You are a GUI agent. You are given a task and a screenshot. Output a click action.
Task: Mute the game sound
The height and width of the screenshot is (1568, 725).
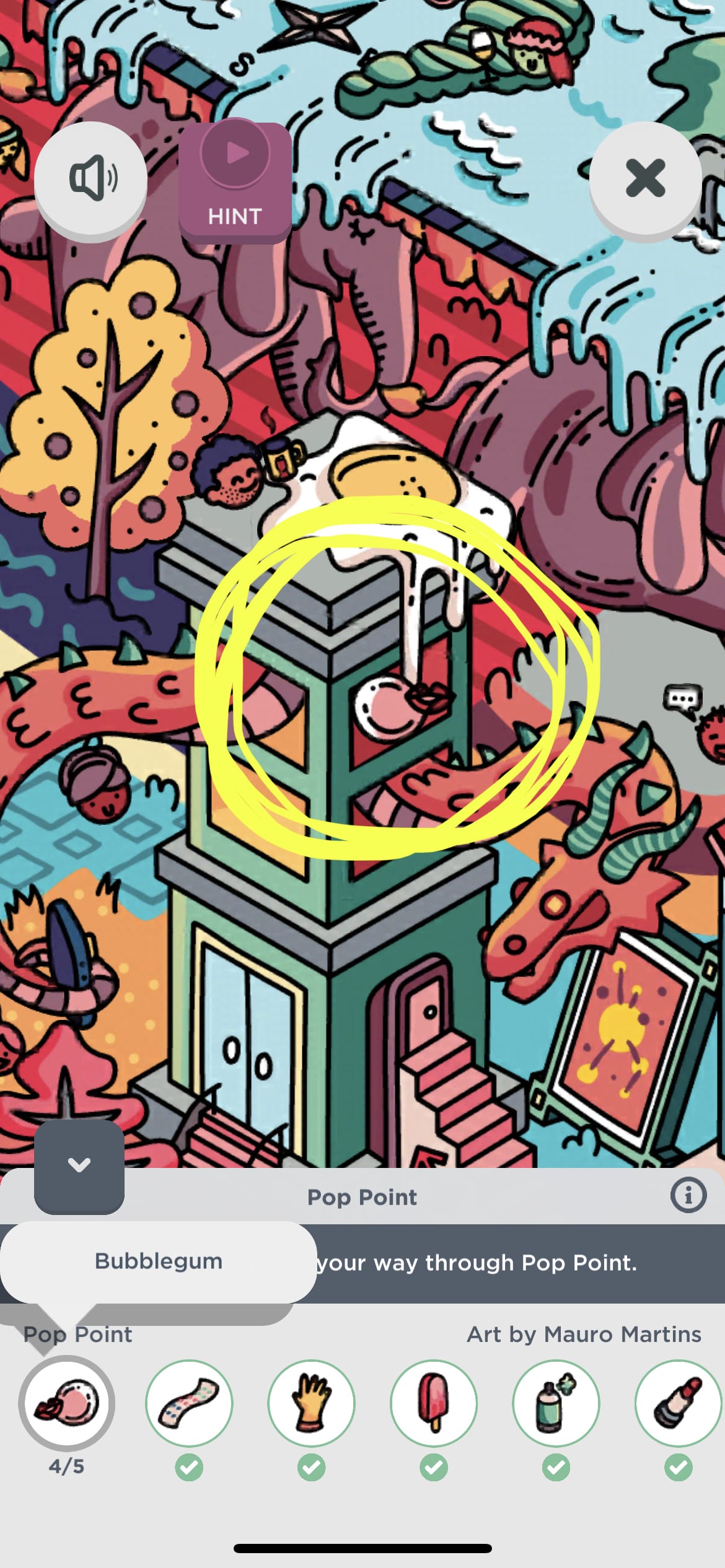(x=90, y=178)
